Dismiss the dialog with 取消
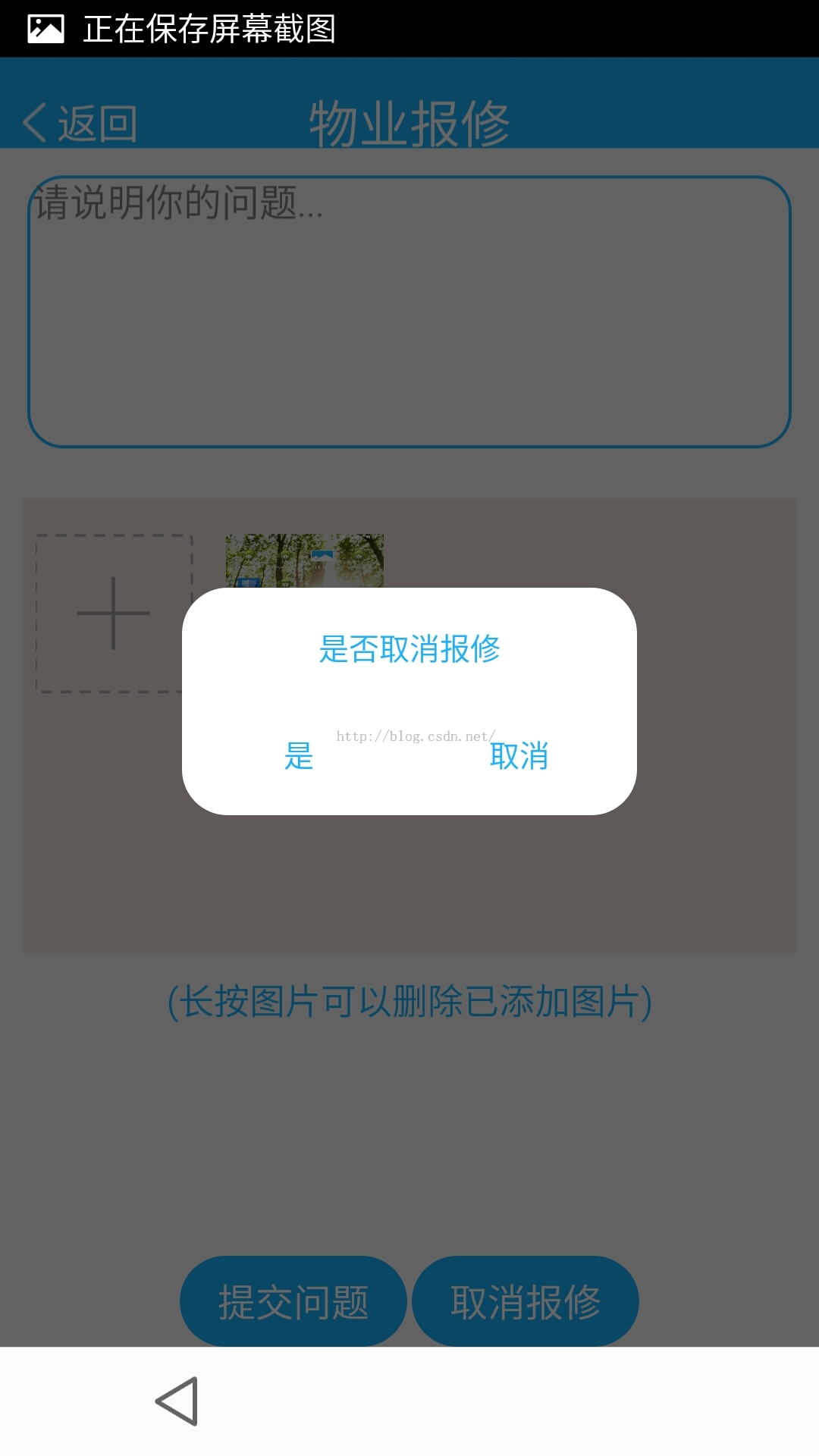819x1456 pixels. coord(519,756)
